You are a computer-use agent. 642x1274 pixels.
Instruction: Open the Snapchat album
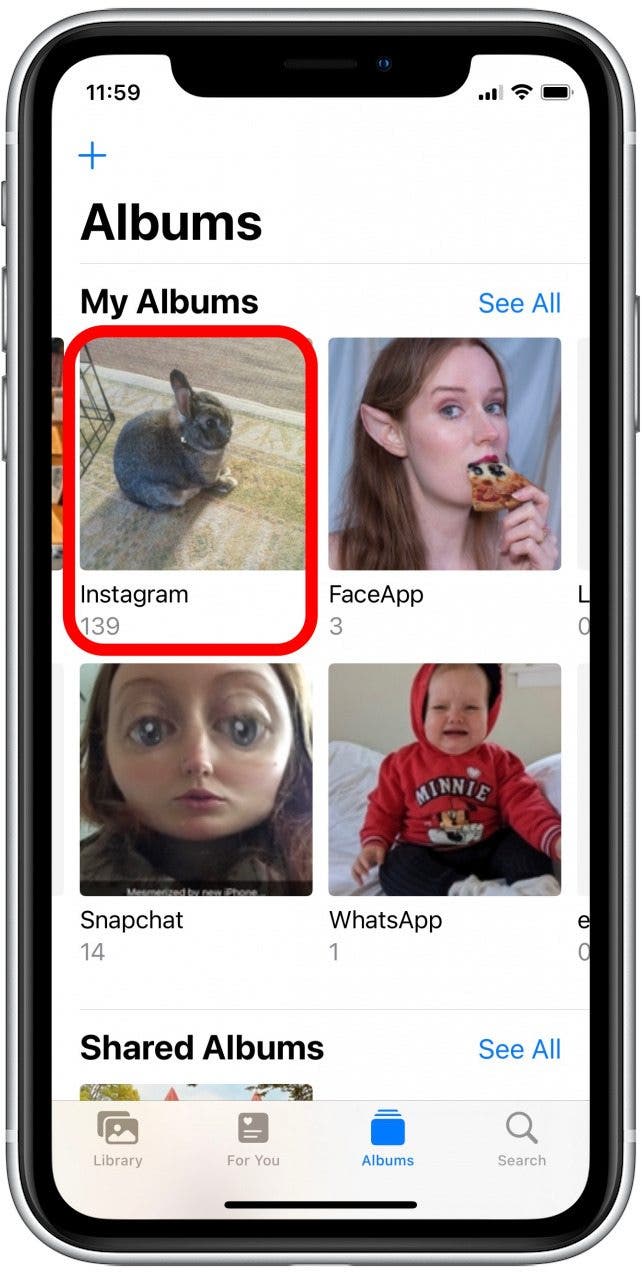click(196, 780)
